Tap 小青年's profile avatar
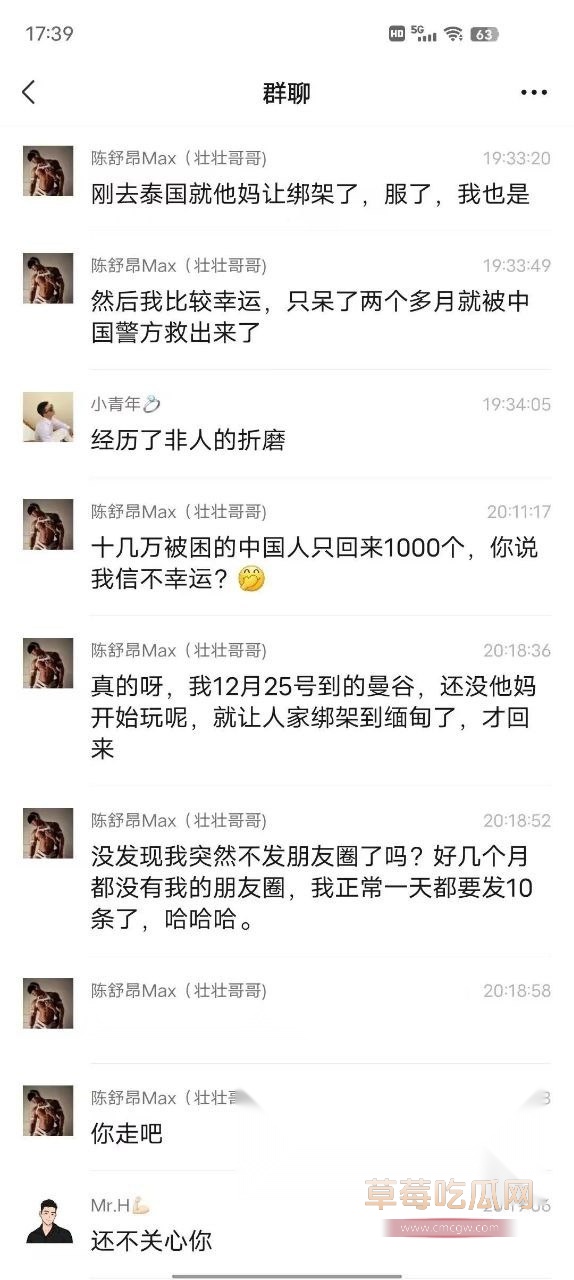 [48, 417]
